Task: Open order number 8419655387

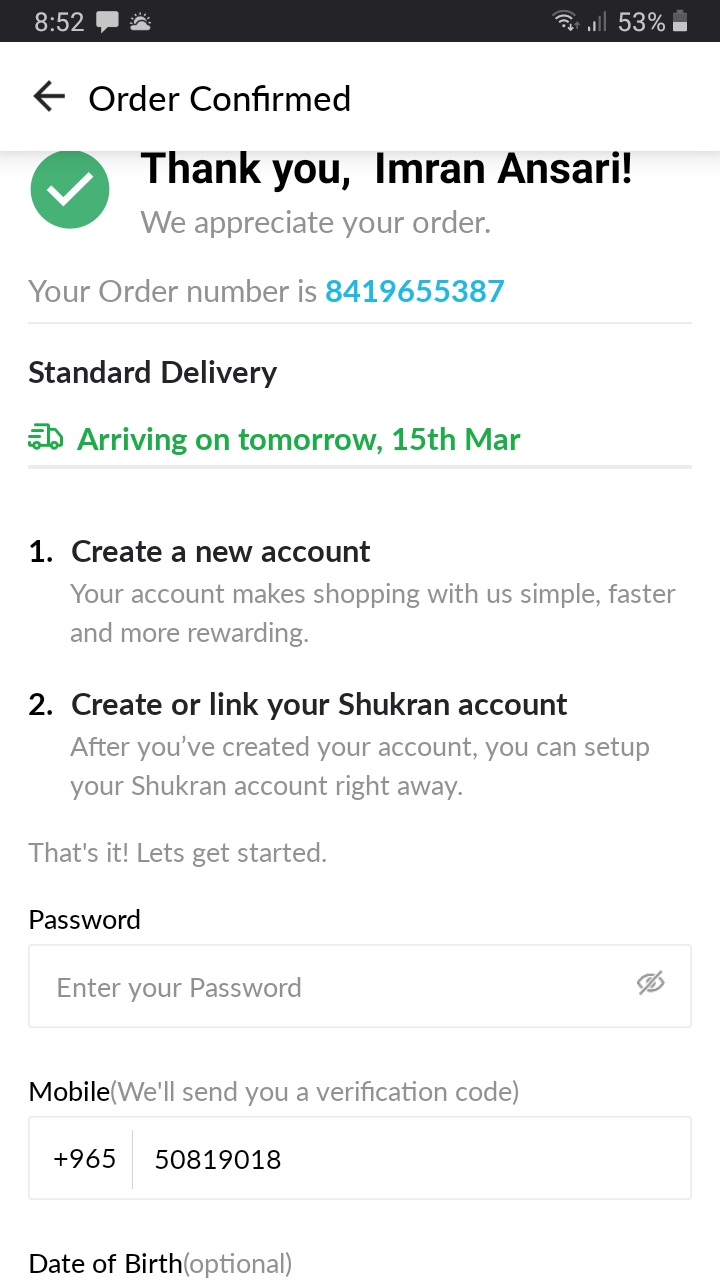Action: pyautogui.click(x=414, y=291)
